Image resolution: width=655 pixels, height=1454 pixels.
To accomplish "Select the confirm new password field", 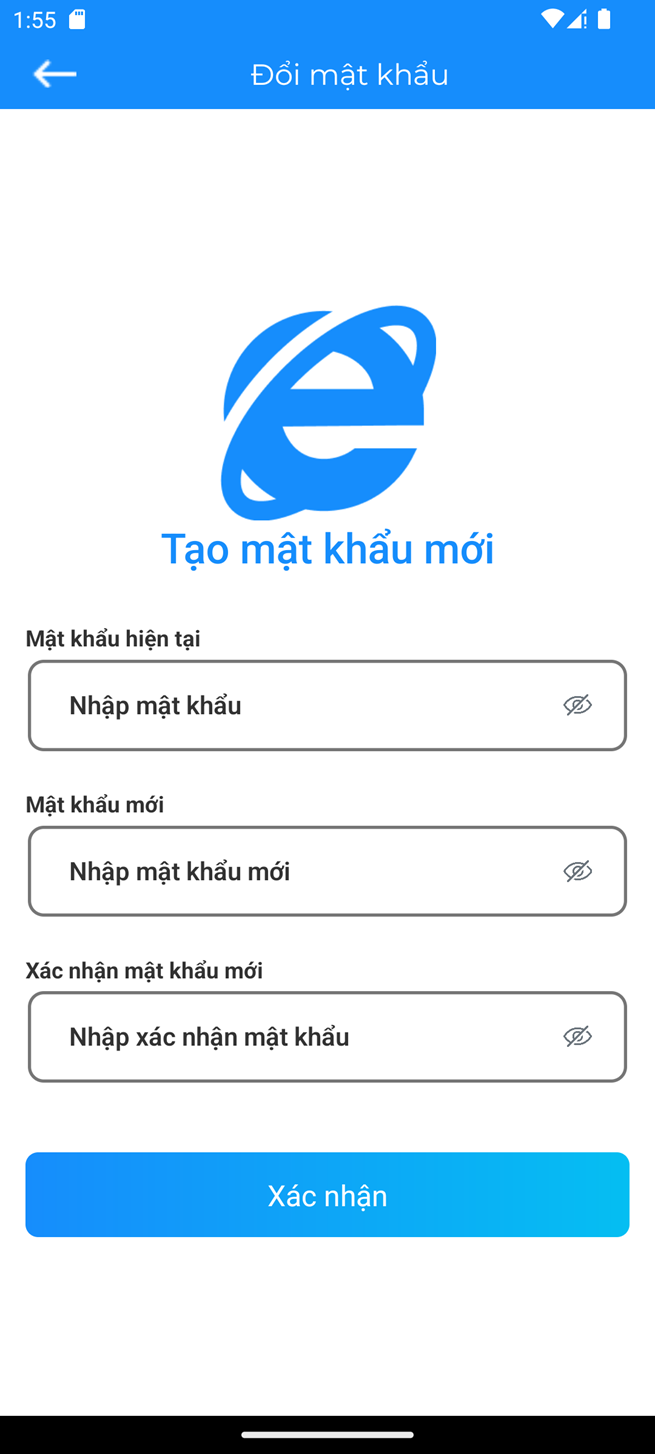I will pos(327,1037).
